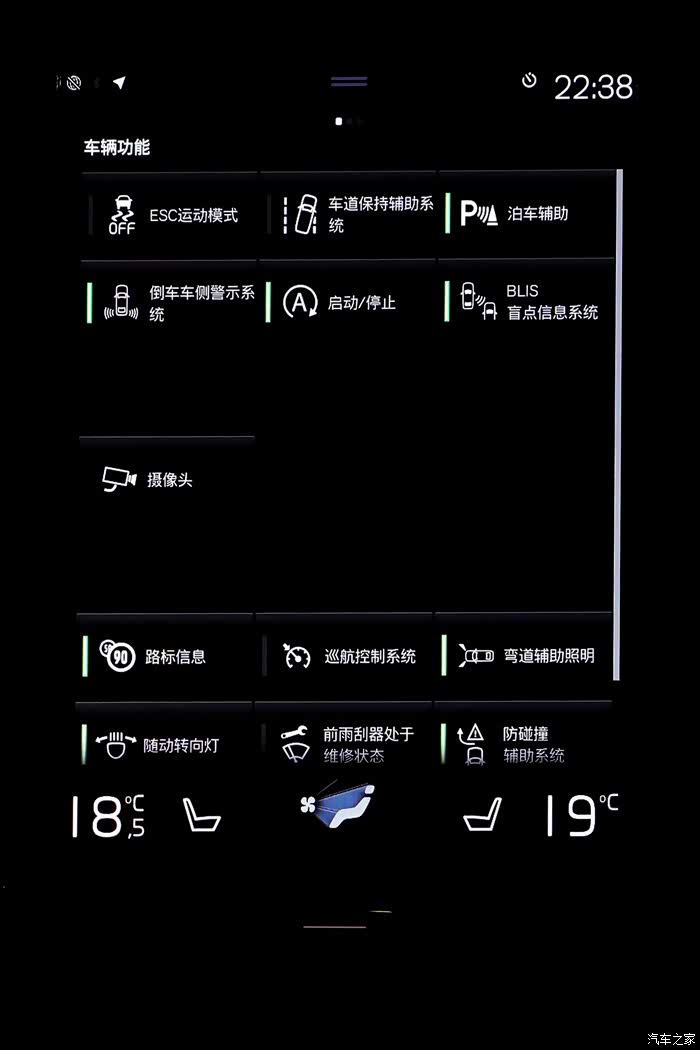Toggle 随动转向灯
This screenshot has width=700, height=1050.
(x=166, y=745)
